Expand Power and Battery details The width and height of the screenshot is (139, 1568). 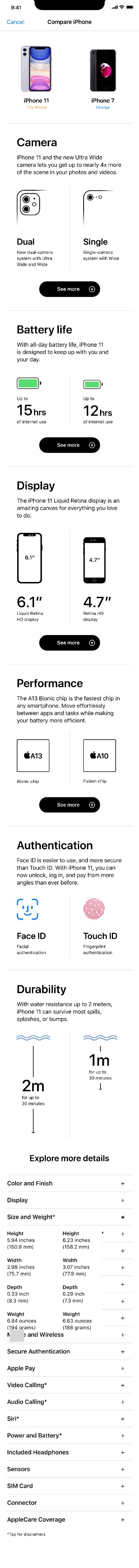pos(69,1435)
